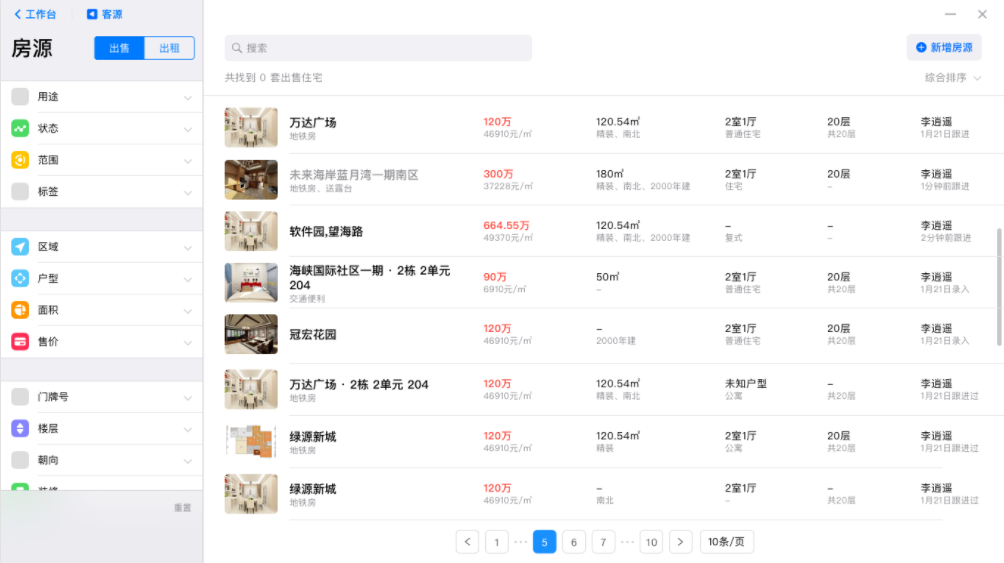Screen dimensions: 1004x563
Task: Open the 综合排序 sort dropdown
Action: [x=952, y=78]
